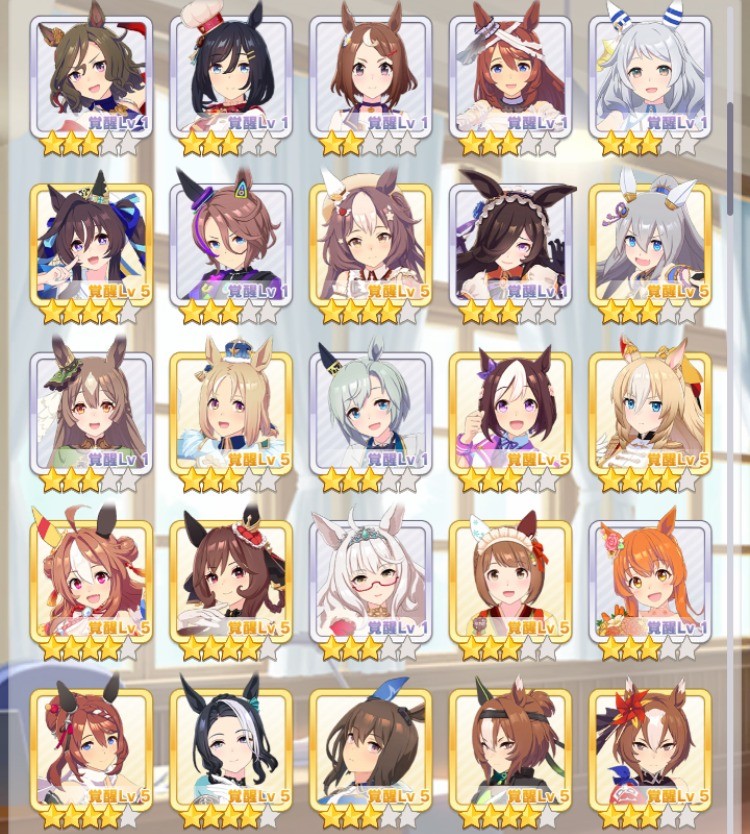
Task: Open the character with black-and-white streaked hair
Action: tap(231, 745)
